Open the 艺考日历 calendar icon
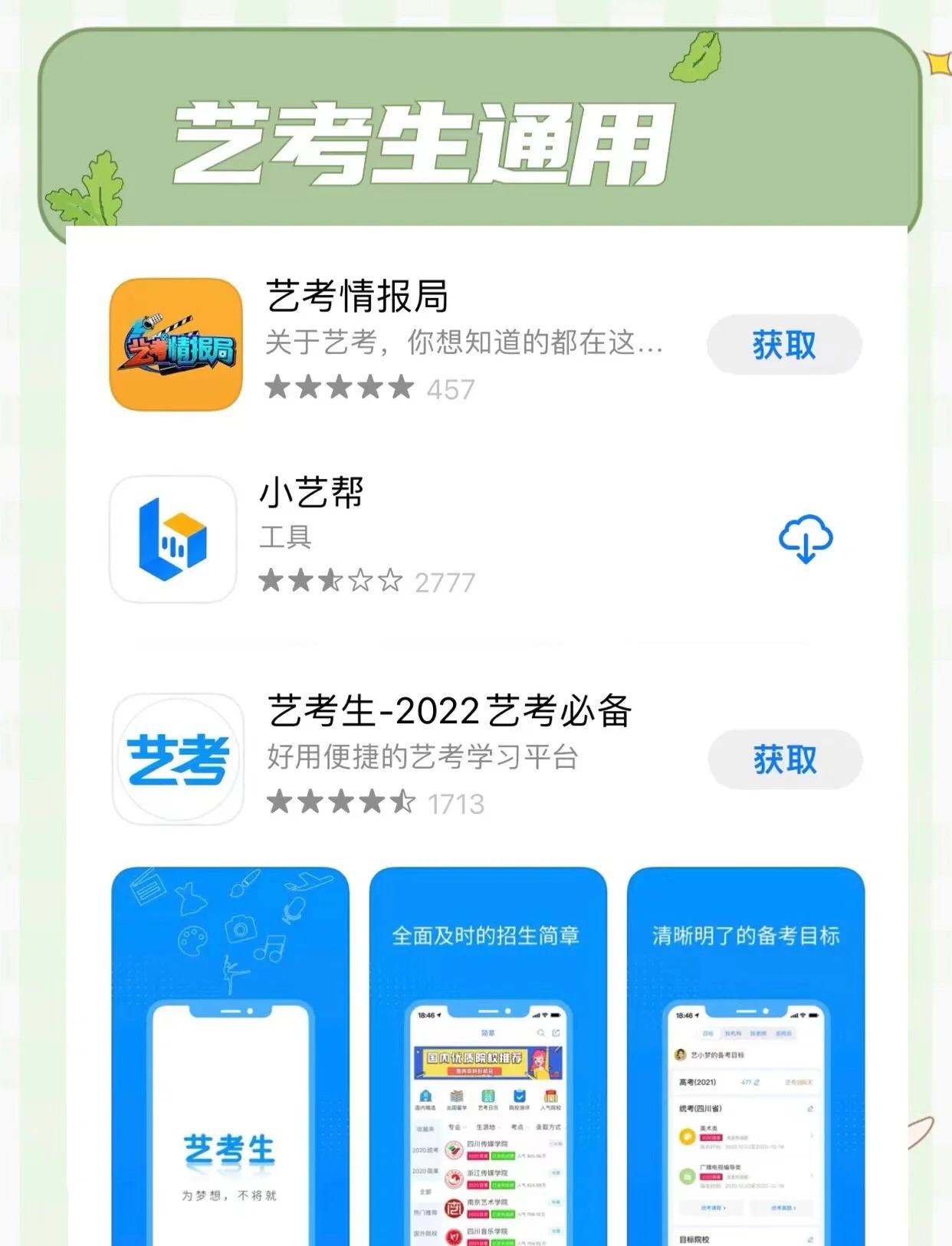Image resolution: width=952 pixels, height=1246 pixels. (x=488, y=1096)
